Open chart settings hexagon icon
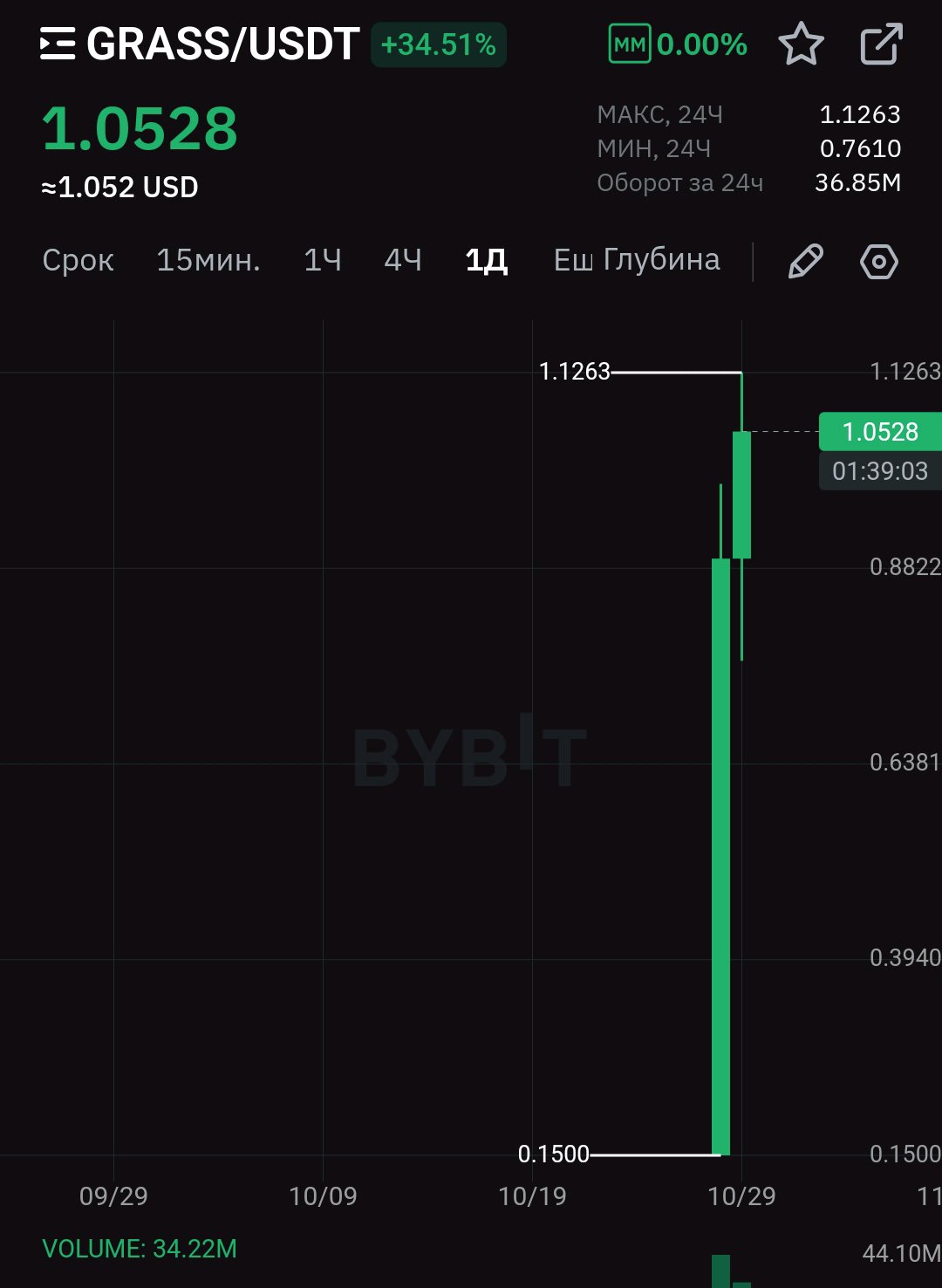The image size is (942, 1288). 878,261
